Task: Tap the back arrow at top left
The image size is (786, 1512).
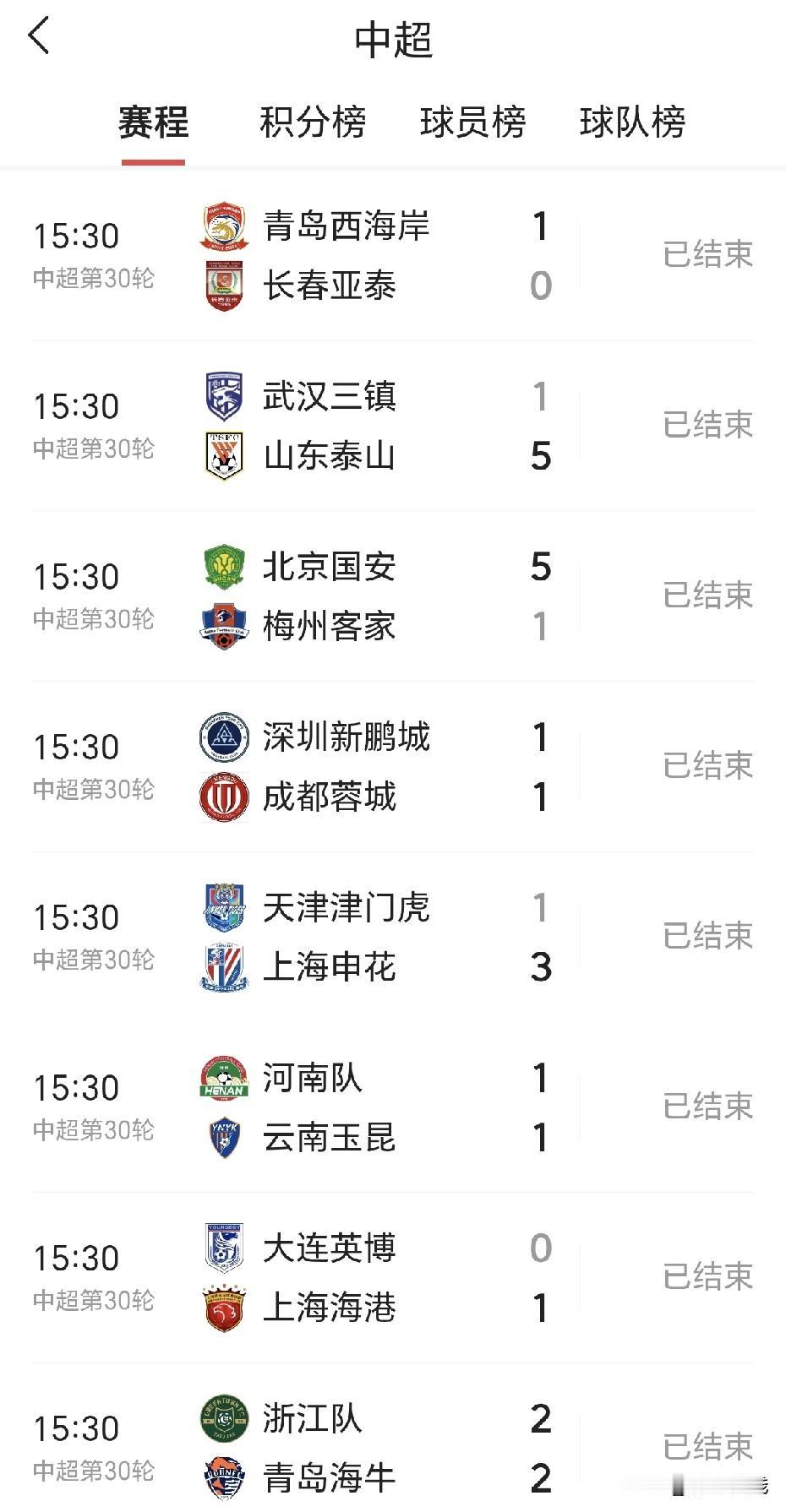Action: click(x=38, y=38)
